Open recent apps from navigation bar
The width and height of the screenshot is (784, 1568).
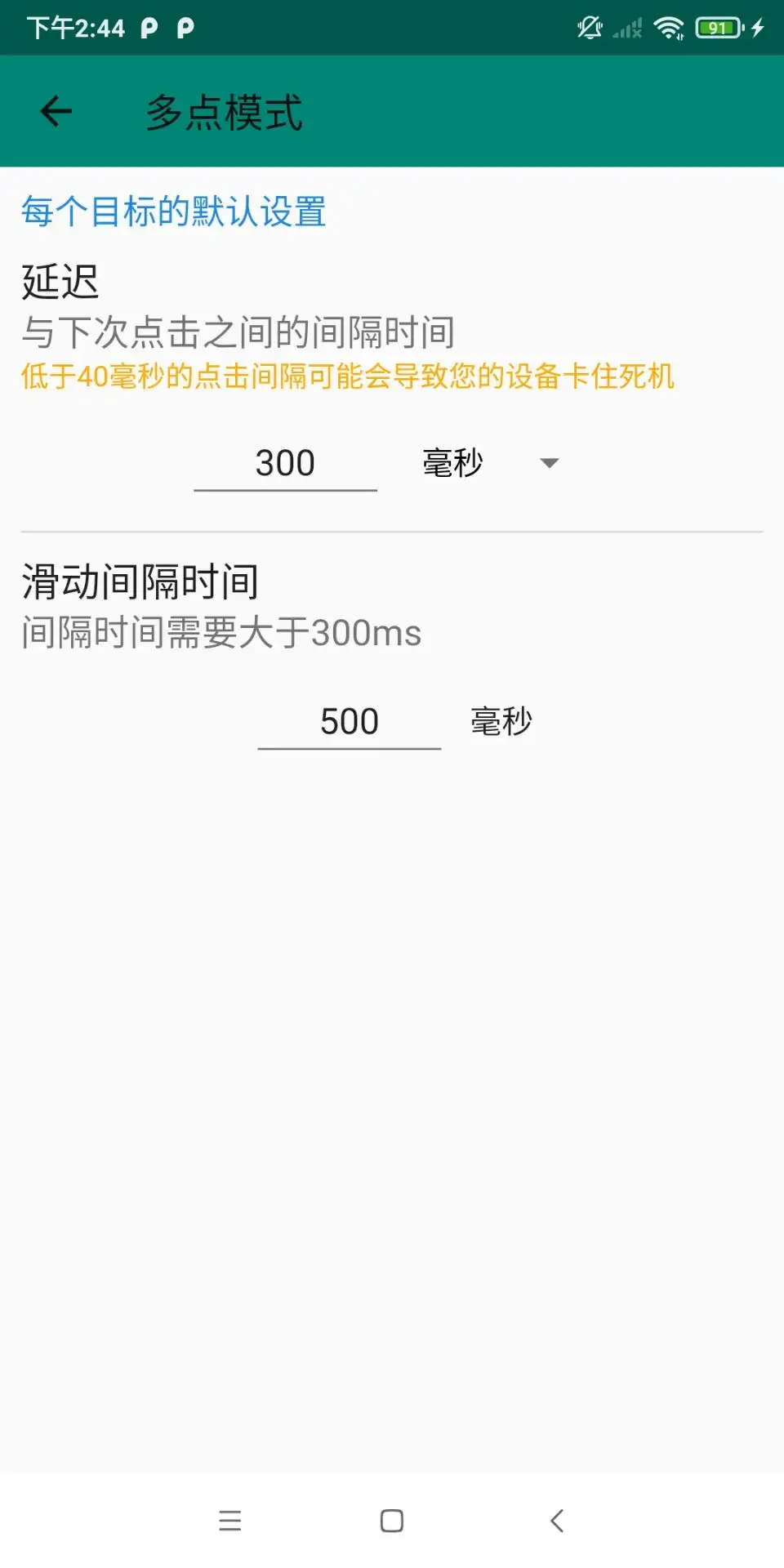(230, 1521)
